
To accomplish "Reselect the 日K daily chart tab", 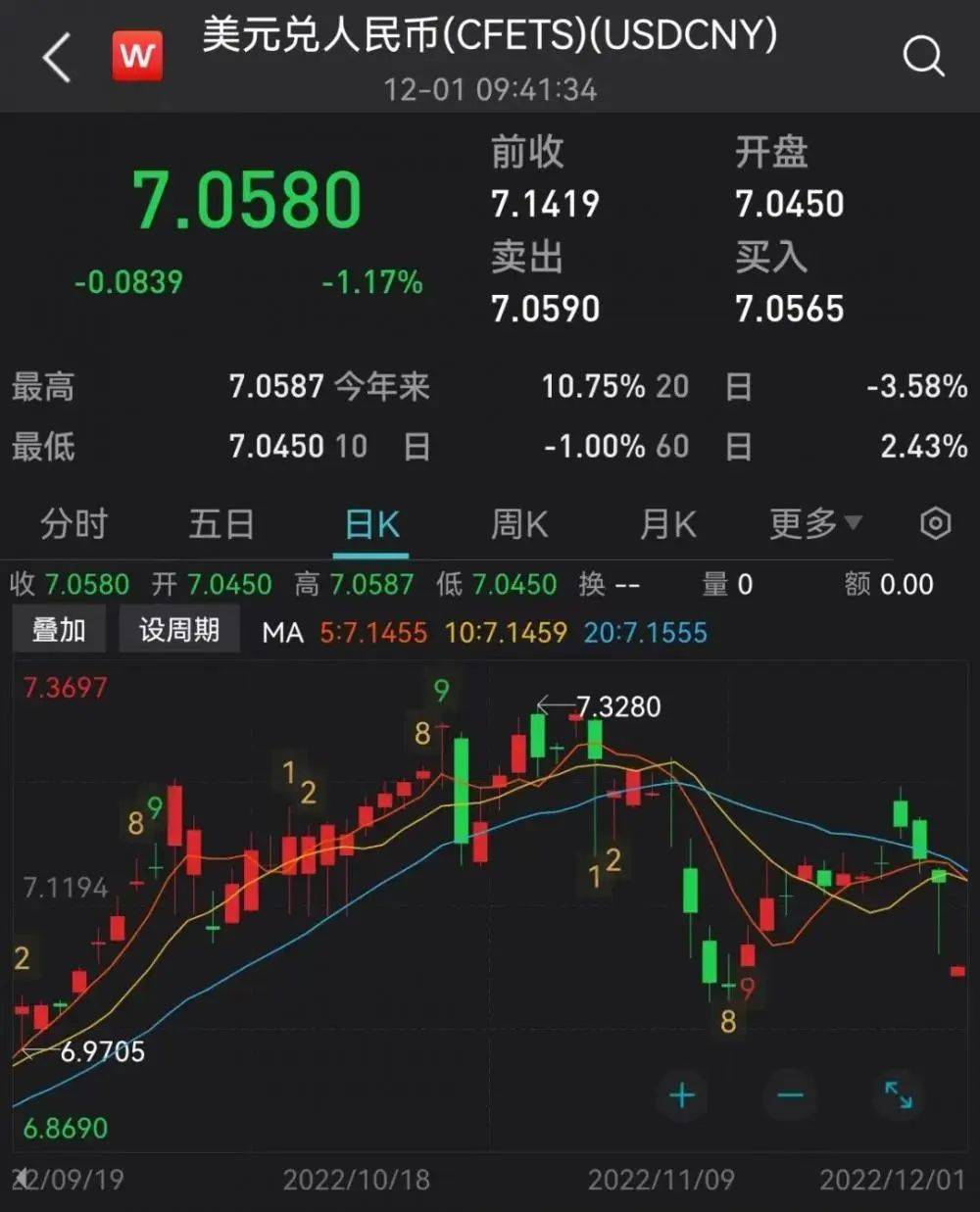I will (369, 525).
